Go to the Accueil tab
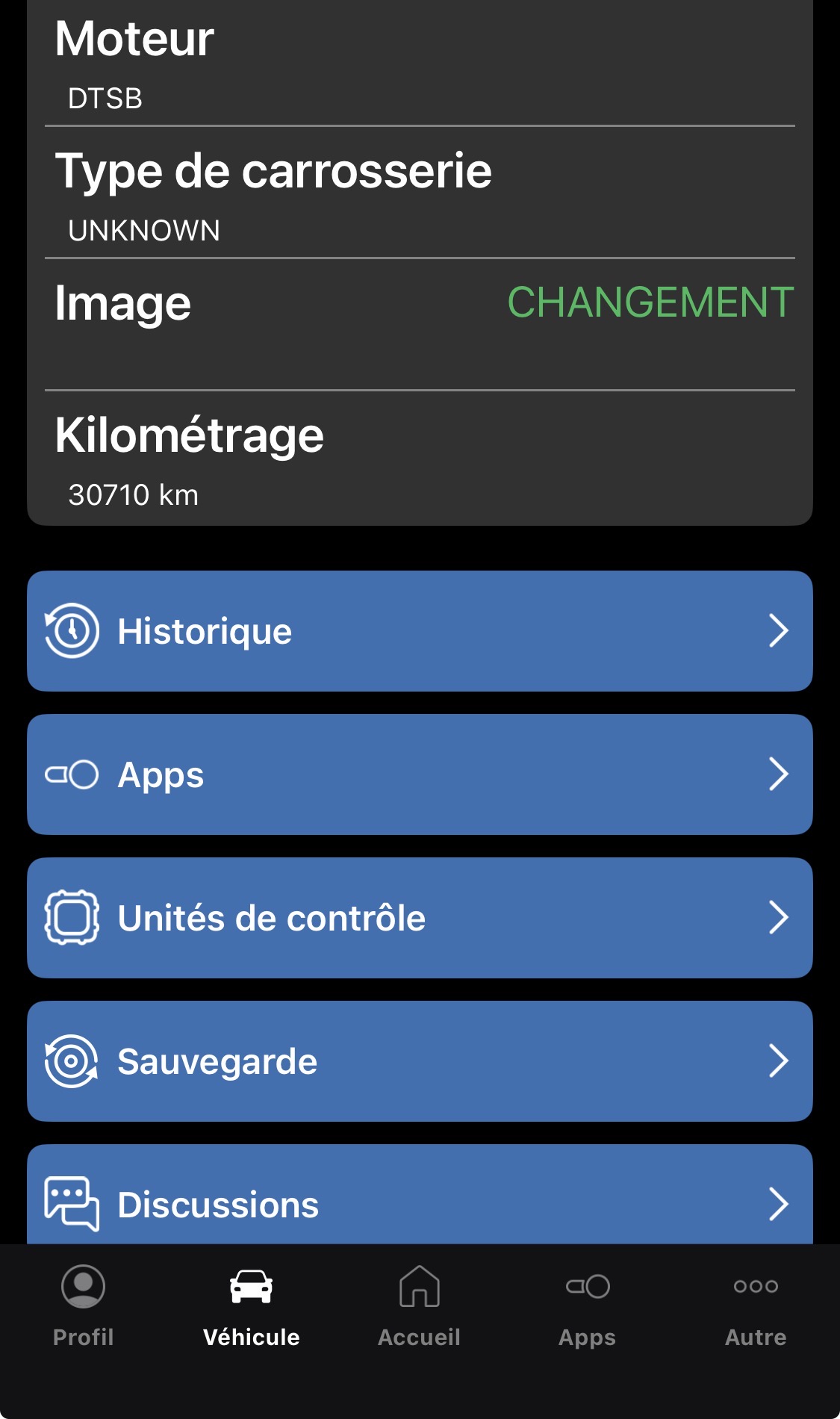This screenshot has height=1419, width=840. point(420,1305)
